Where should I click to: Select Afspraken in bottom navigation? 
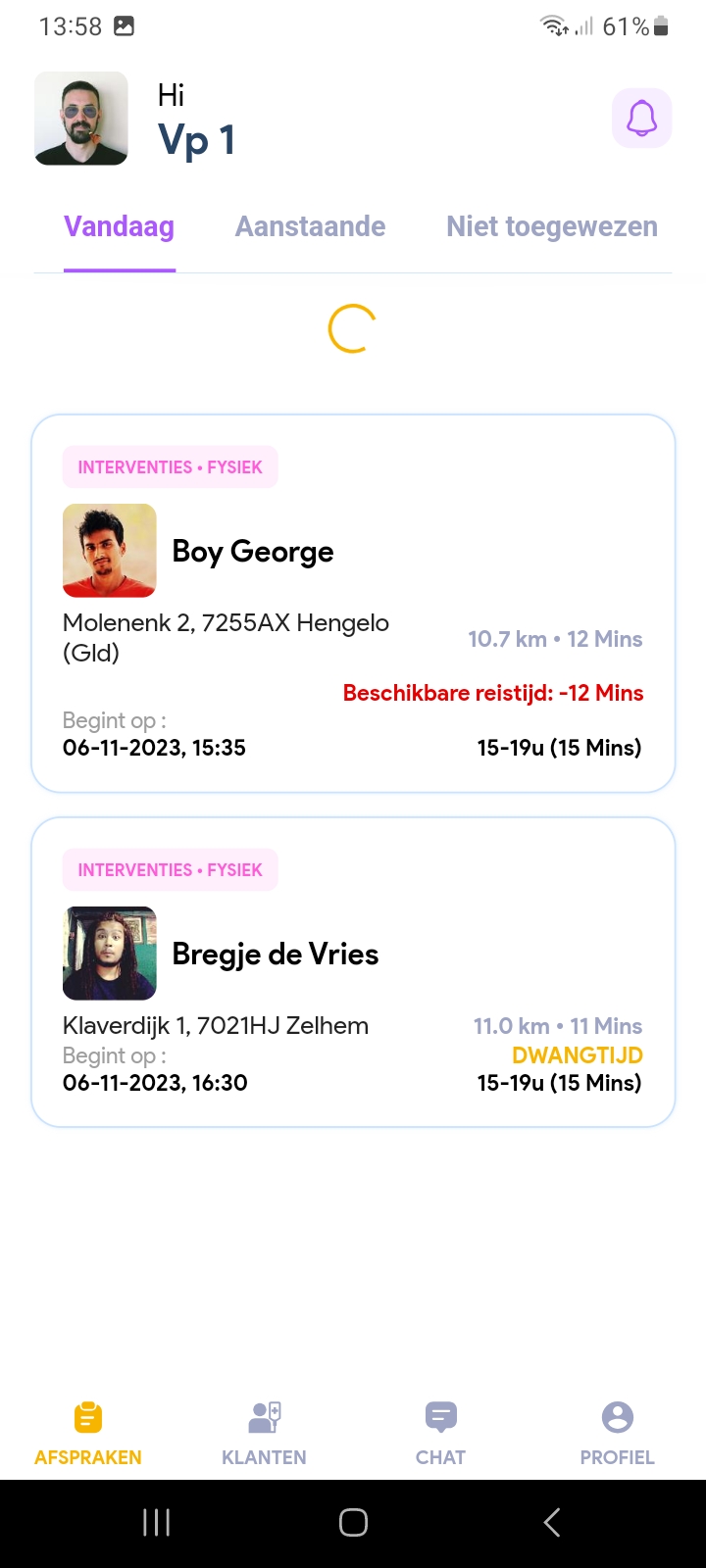tap(88, 1433)
